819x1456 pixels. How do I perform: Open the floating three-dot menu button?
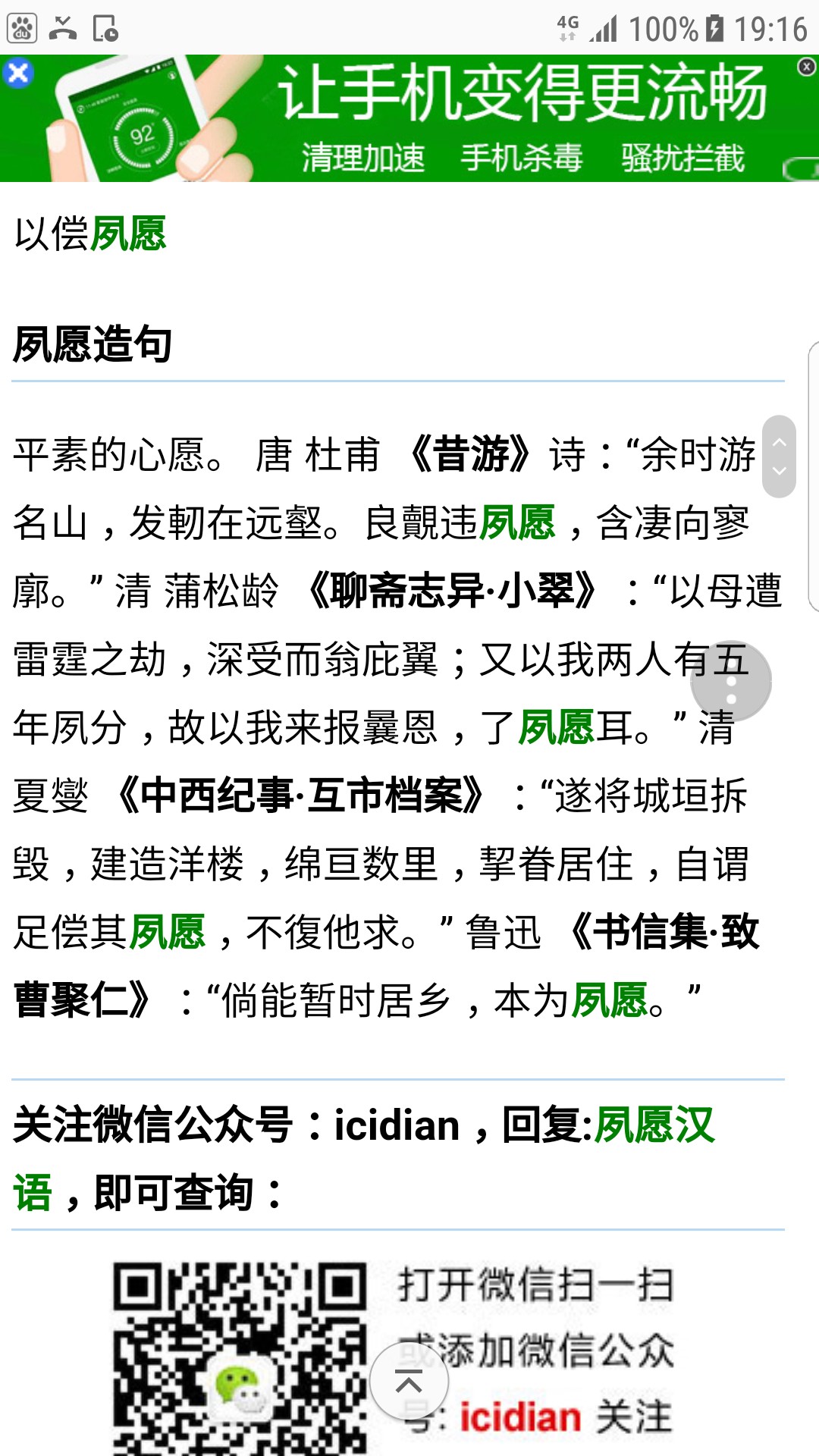(x=731, y=681)
